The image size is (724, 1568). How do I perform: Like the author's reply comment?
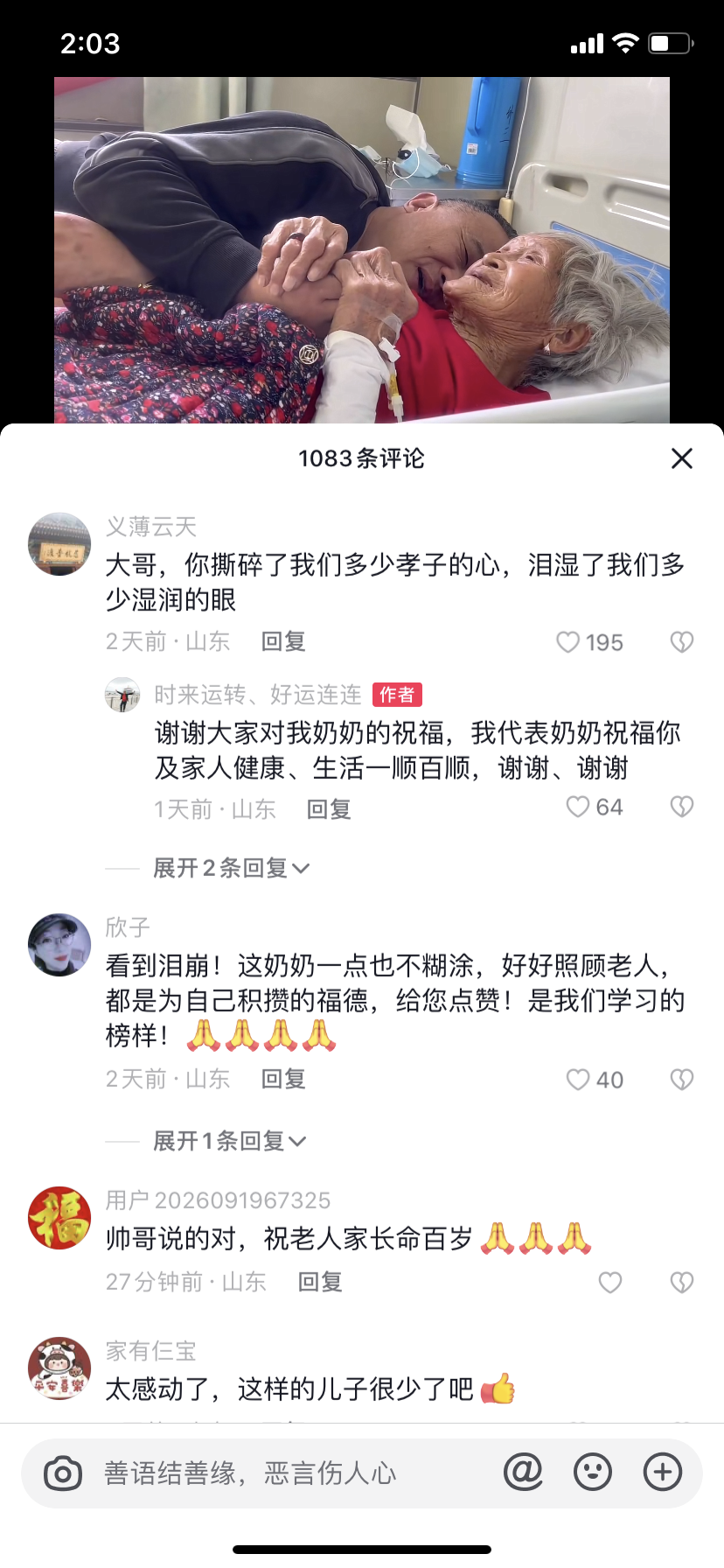point(578,807)
